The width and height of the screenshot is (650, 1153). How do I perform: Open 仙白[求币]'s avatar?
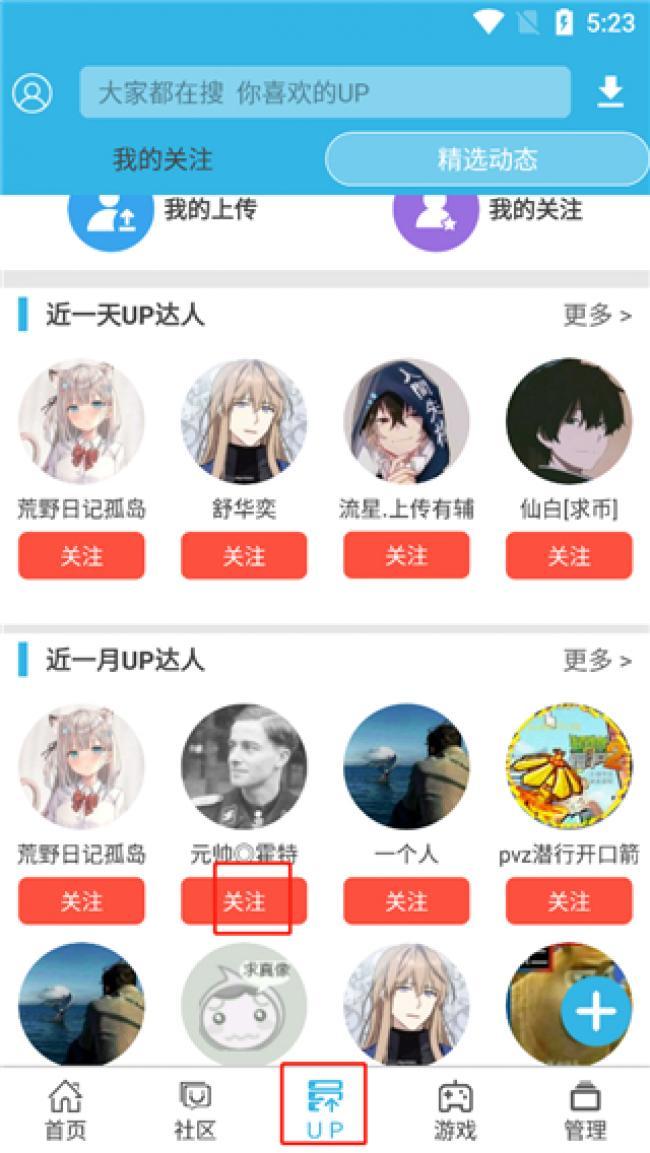point(569,422)
